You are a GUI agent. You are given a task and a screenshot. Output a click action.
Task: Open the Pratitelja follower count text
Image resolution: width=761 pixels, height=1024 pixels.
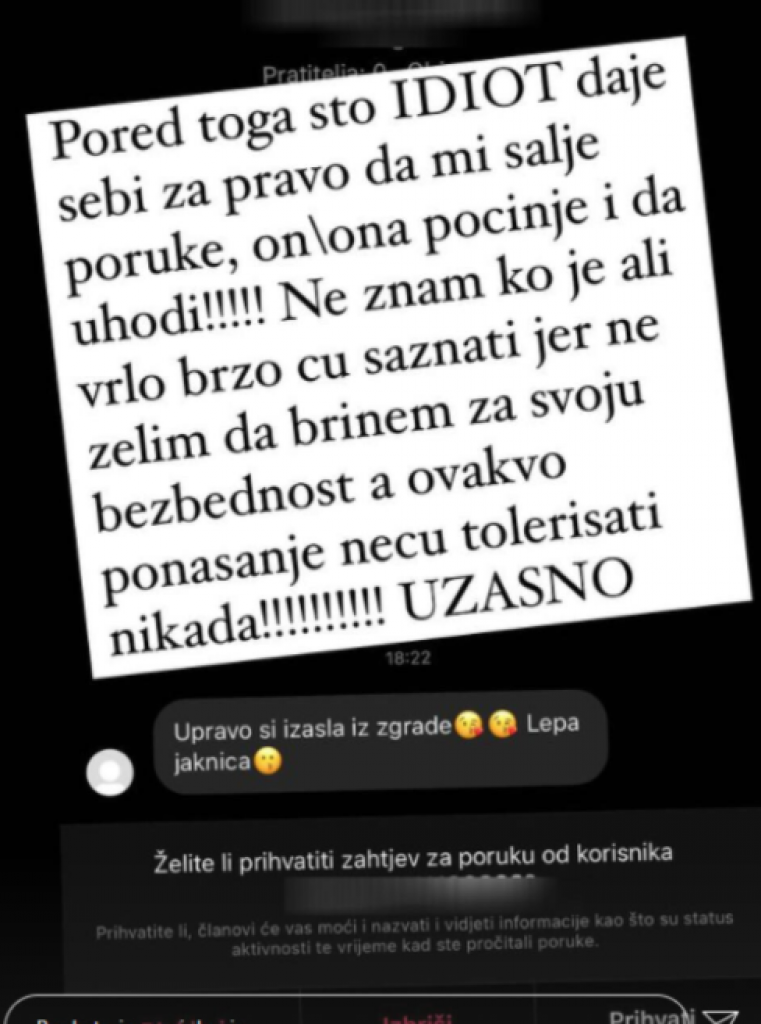click(x=320, y=73)
